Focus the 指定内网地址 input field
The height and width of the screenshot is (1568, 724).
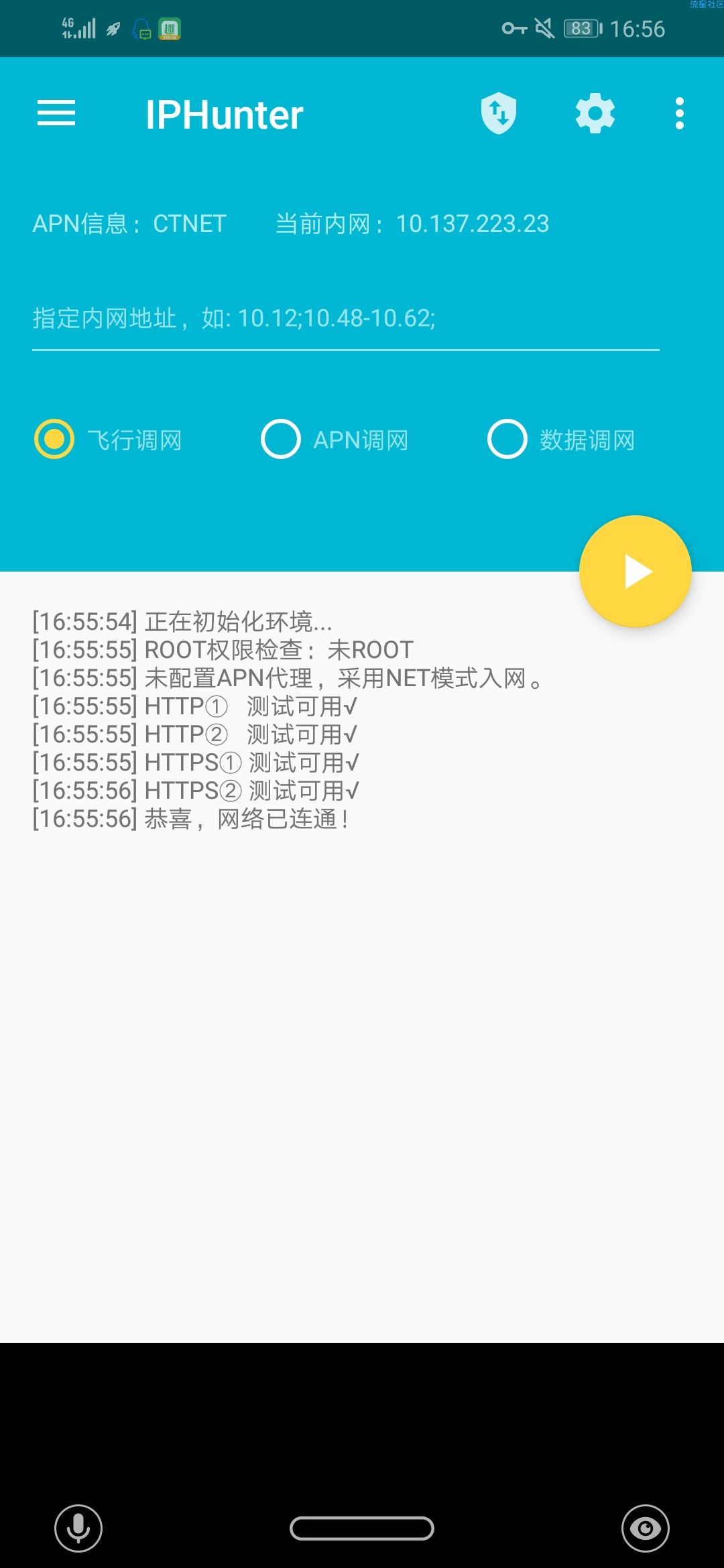pos(345,318)
